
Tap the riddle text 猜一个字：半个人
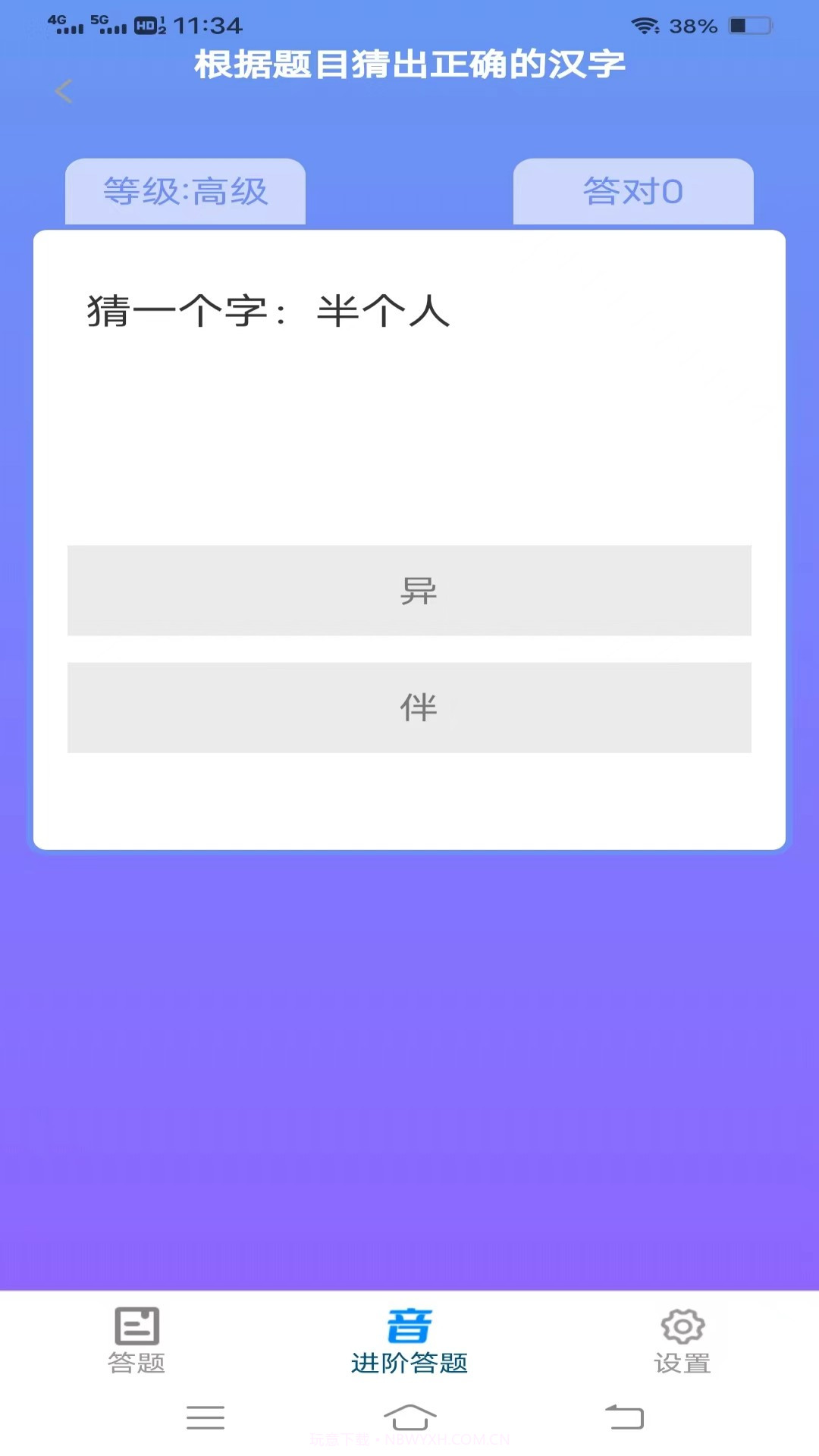click(268, 312)
